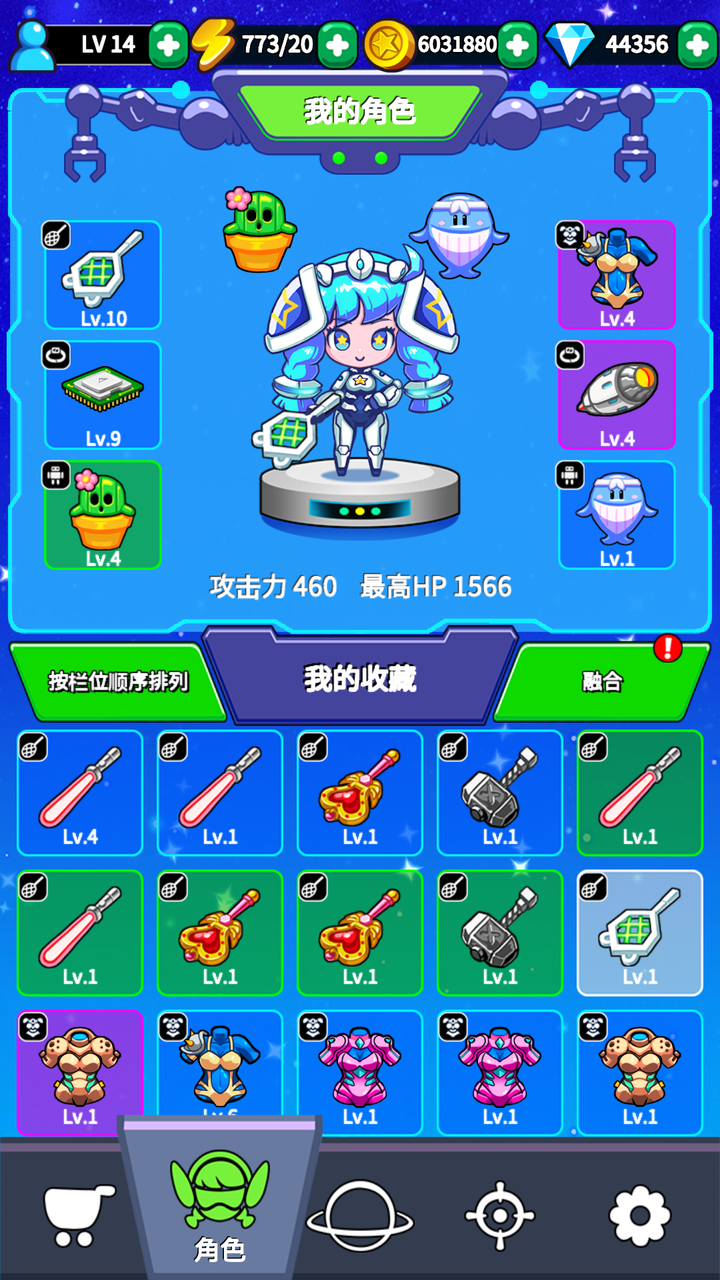
Task: Select the 角色 character tab in bottom navigation
Action: click(x=219, y=1210)
